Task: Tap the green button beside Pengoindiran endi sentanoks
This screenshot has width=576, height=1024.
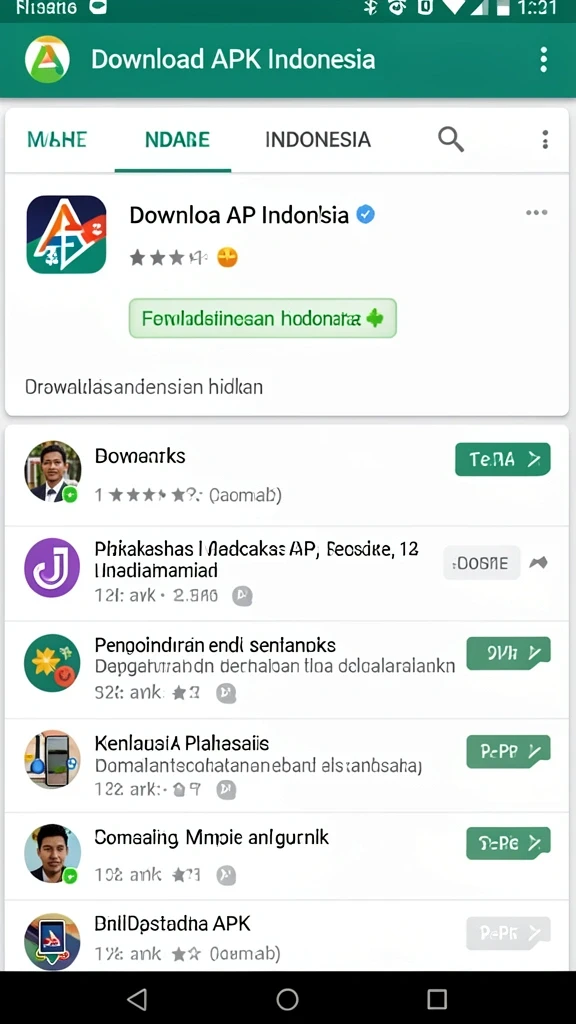Action: 509,653
